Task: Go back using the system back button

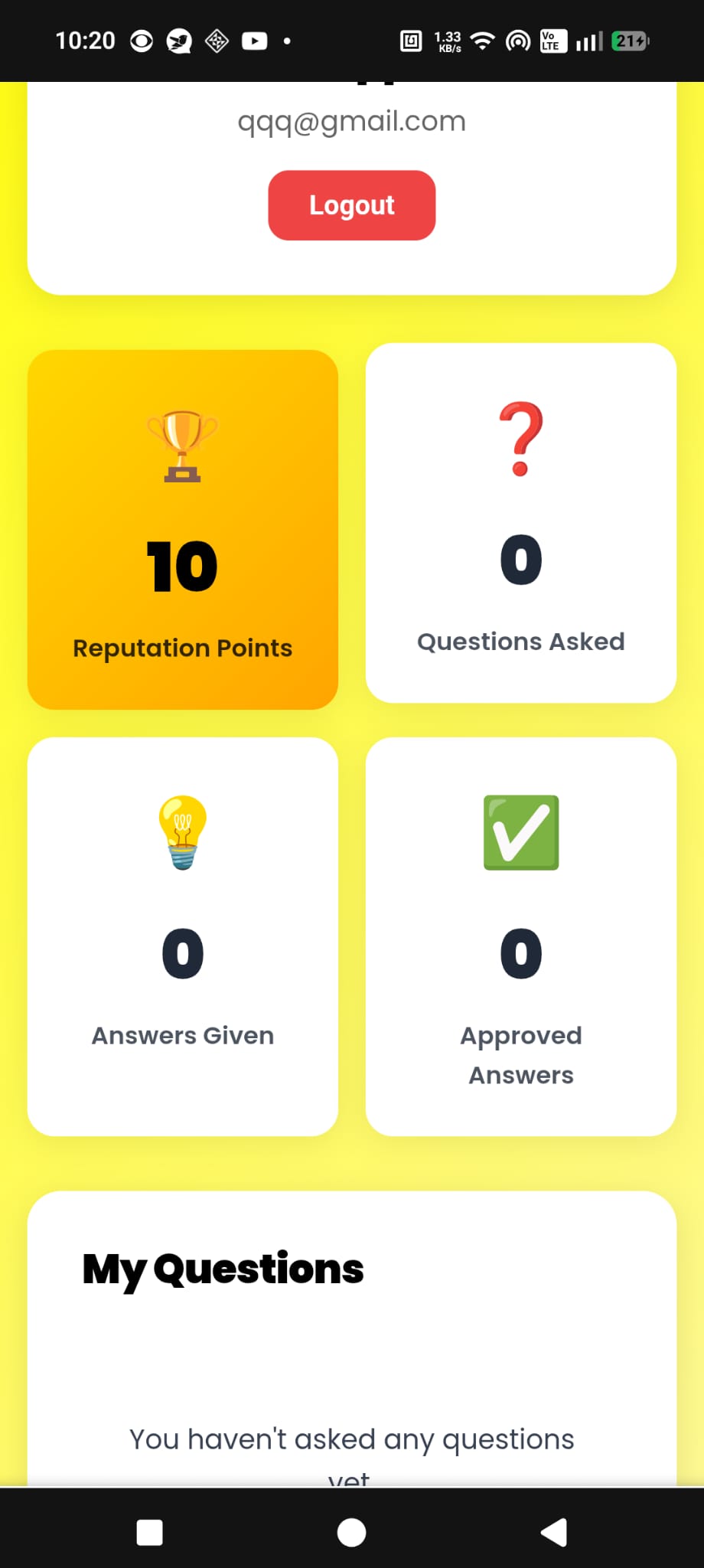Action: point(554,1533)
